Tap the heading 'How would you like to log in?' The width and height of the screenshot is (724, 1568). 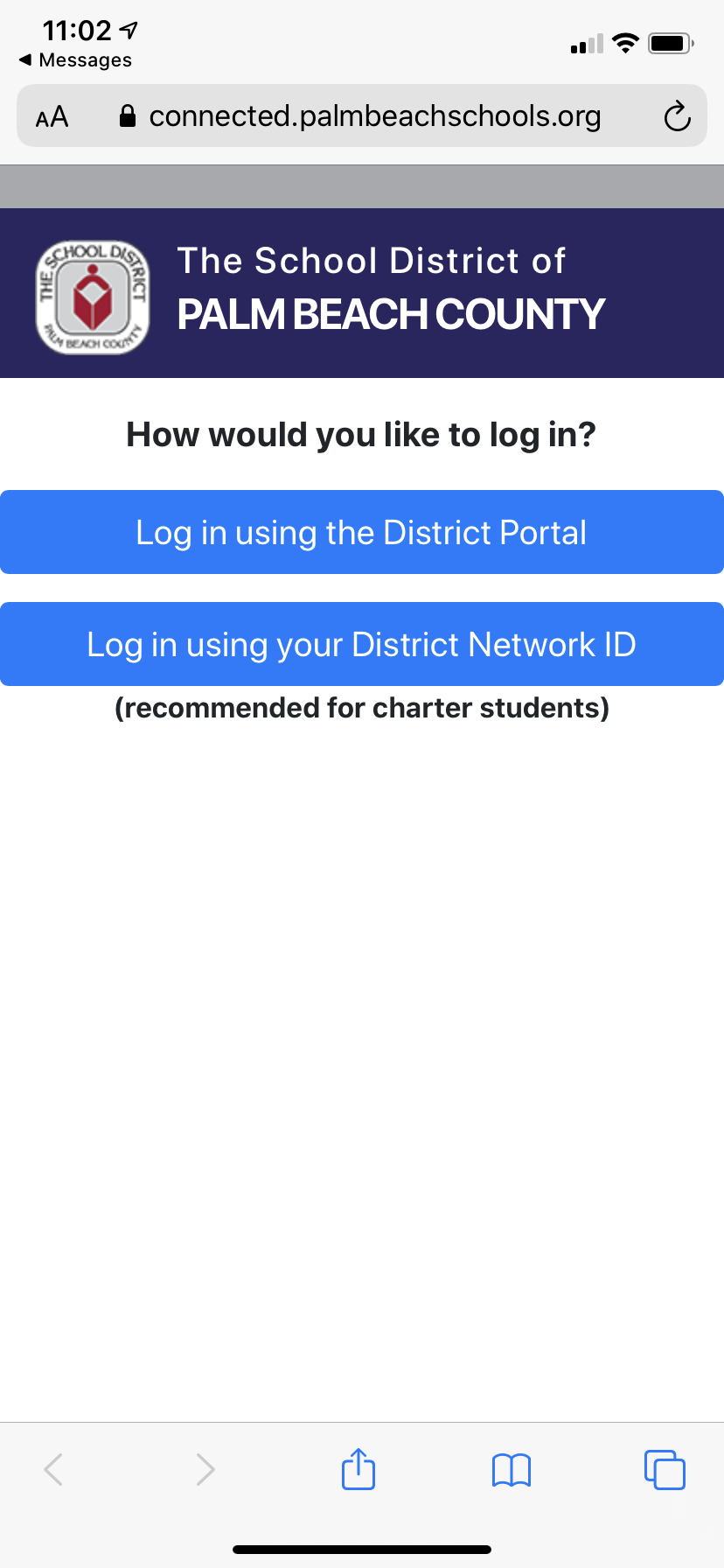[x=362, y=434]
